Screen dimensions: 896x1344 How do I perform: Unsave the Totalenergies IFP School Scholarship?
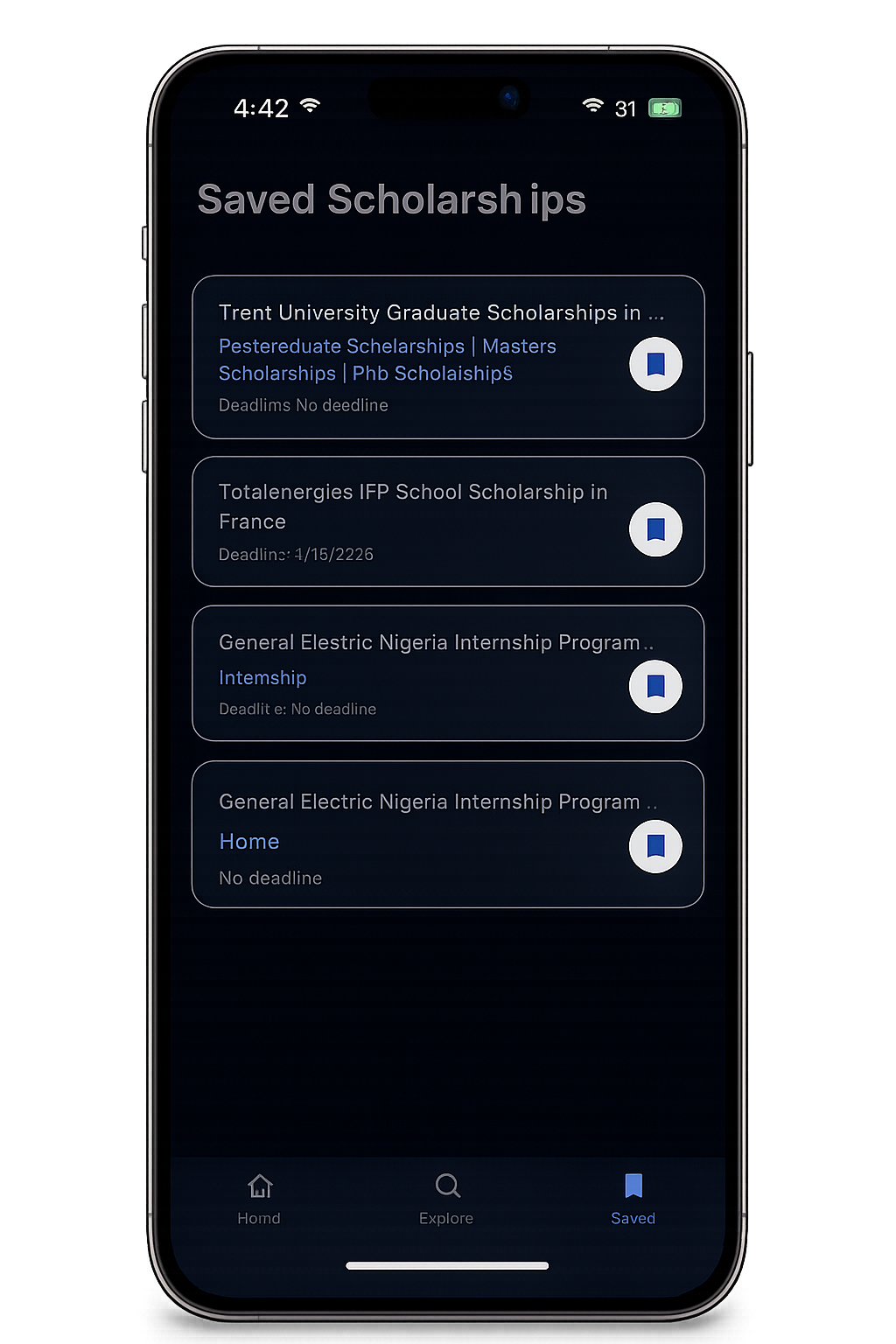pyautogui.click(x=655, y=529)
